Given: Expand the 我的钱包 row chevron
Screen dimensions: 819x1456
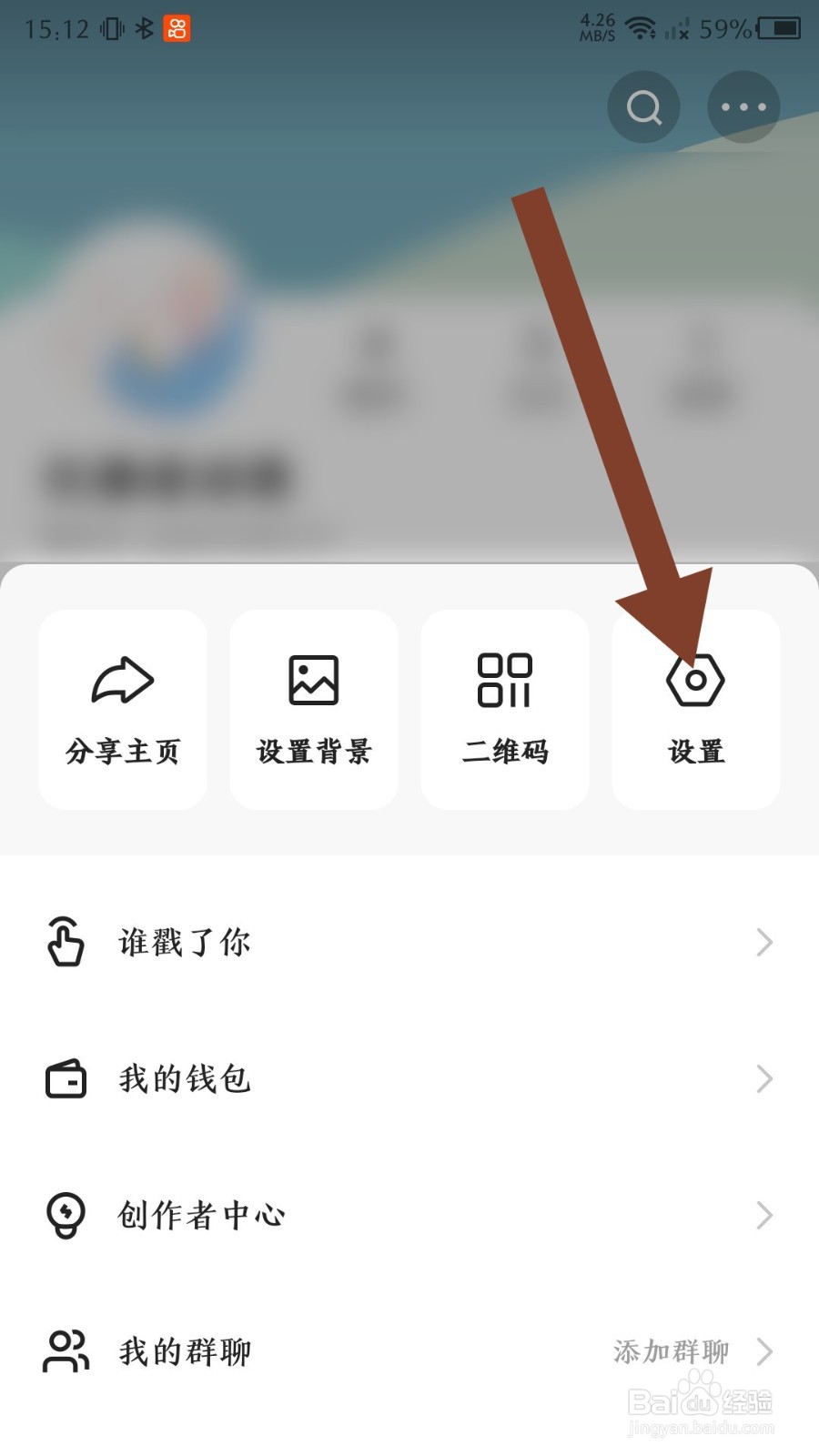Looking at the screenshot, I should click(x=764, y=1079).
